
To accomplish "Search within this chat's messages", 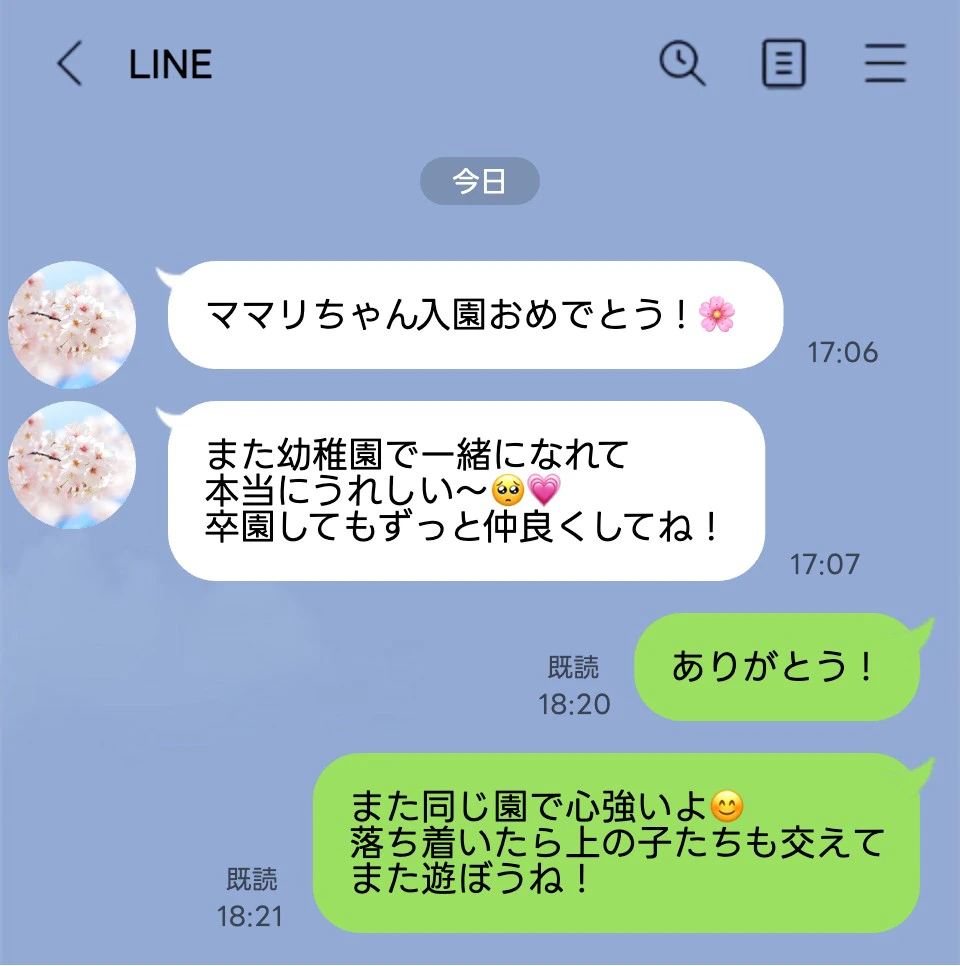I will (682, 65).
